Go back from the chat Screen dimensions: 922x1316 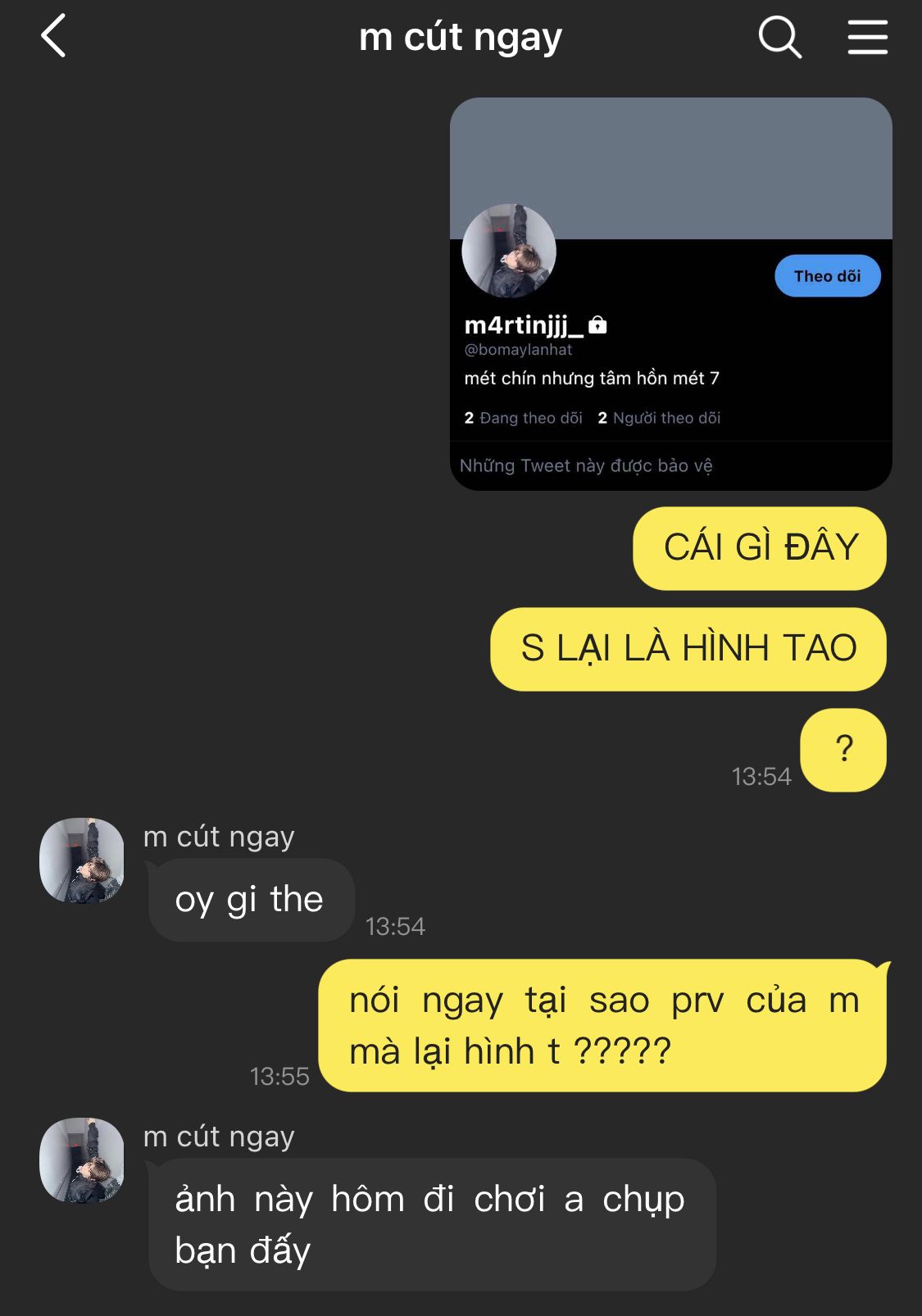click(54, 37)
